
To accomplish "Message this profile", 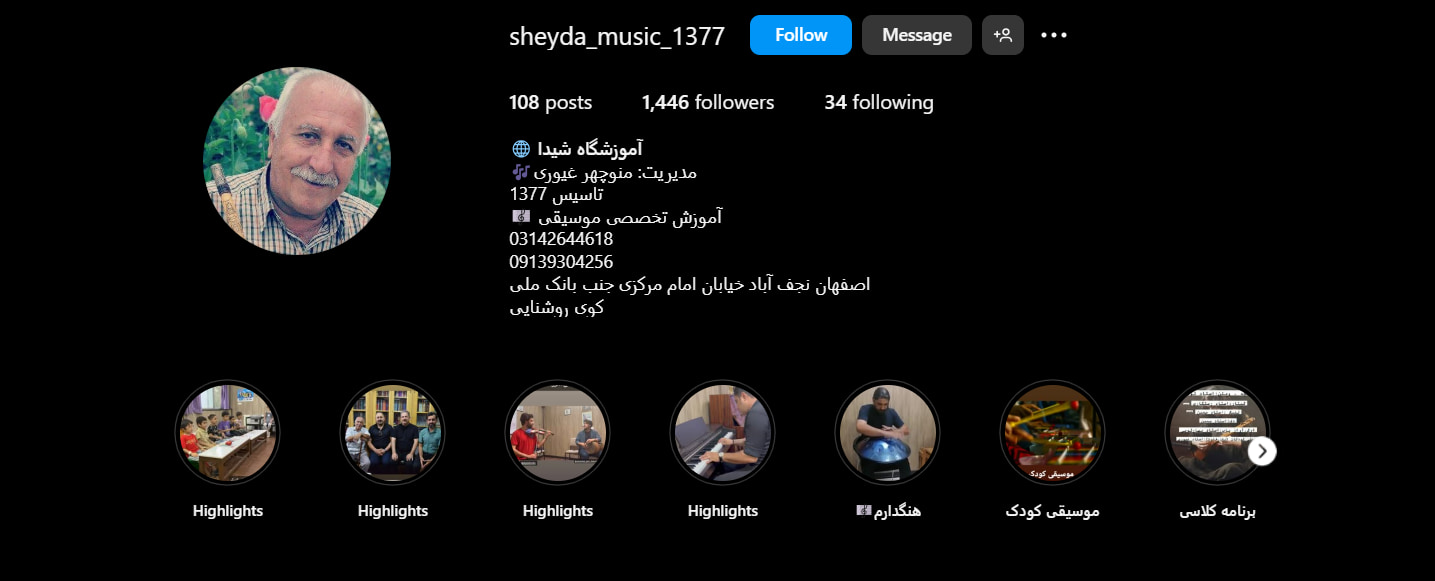I will pos(916,35).
